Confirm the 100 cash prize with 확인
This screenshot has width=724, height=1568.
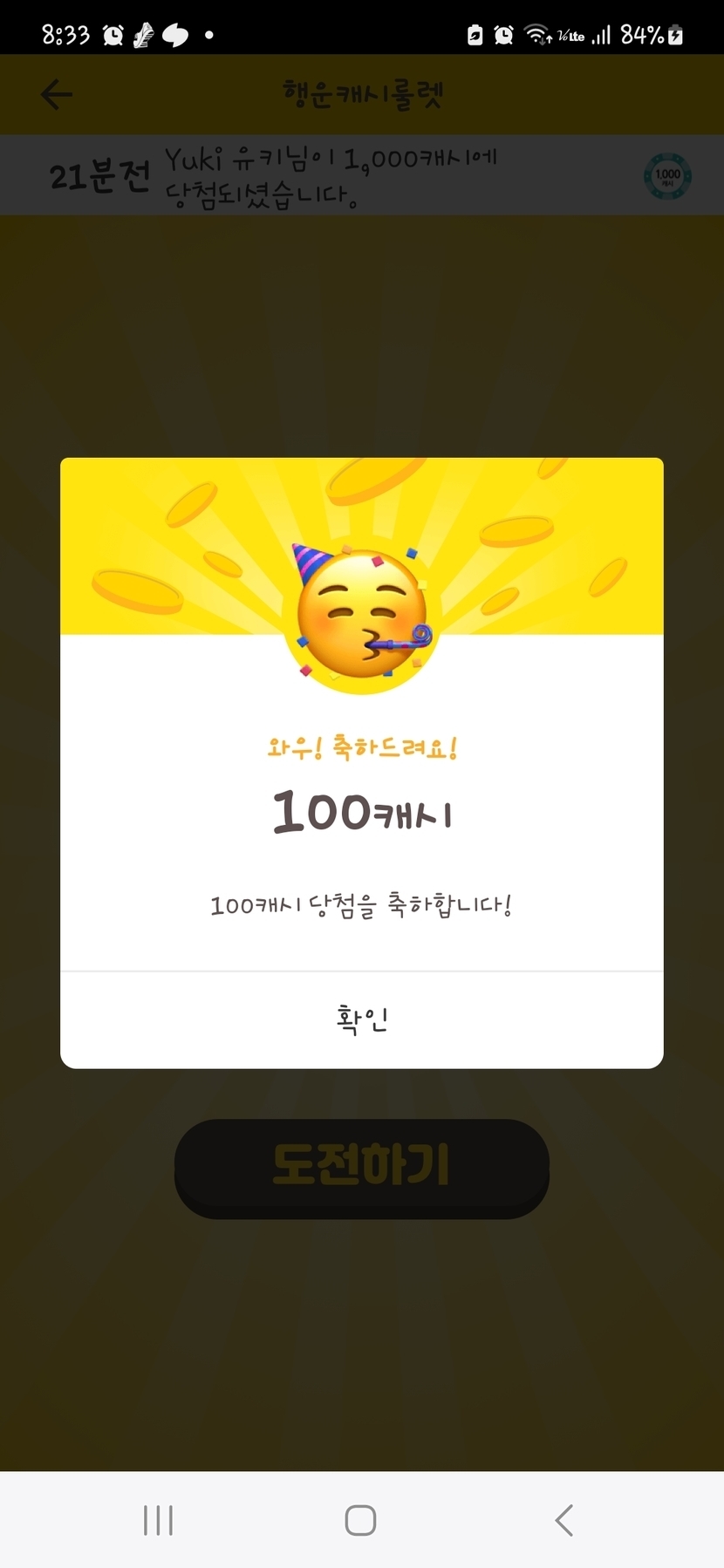tap(361, 1019)
